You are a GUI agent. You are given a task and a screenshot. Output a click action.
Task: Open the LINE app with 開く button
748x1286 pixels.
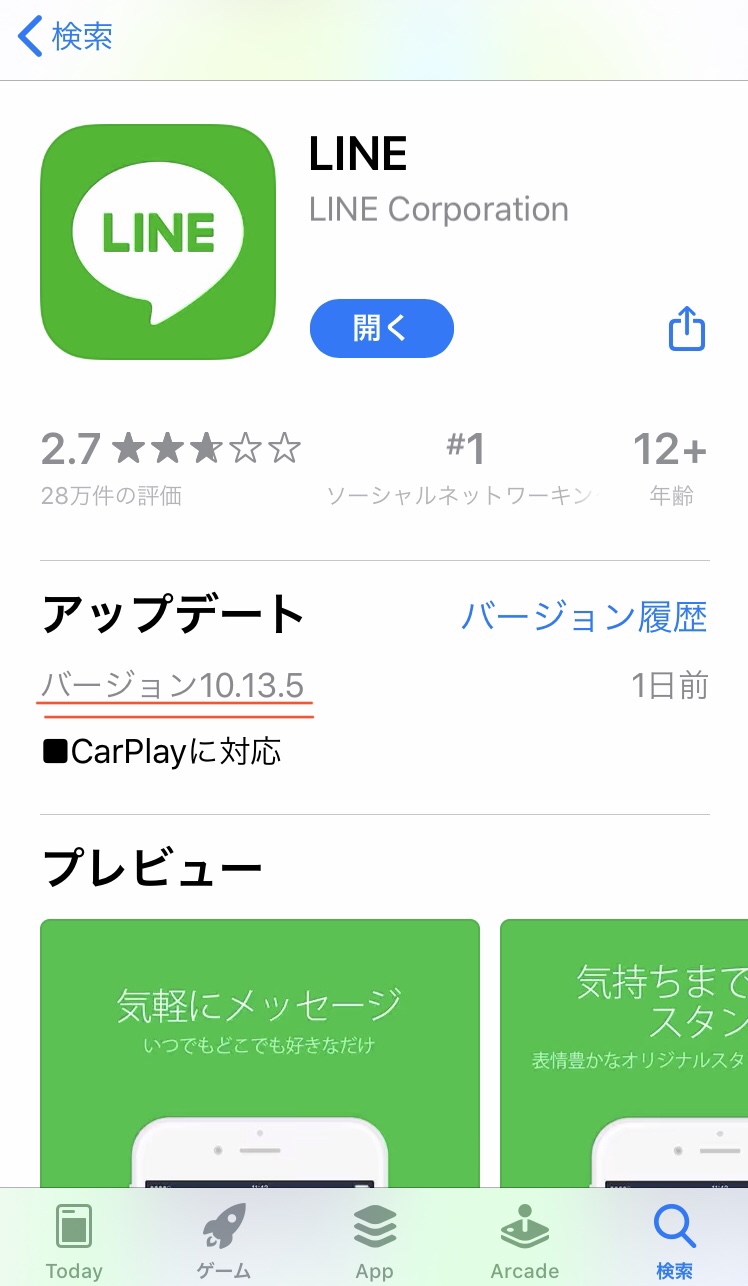[x=381, y=328]
